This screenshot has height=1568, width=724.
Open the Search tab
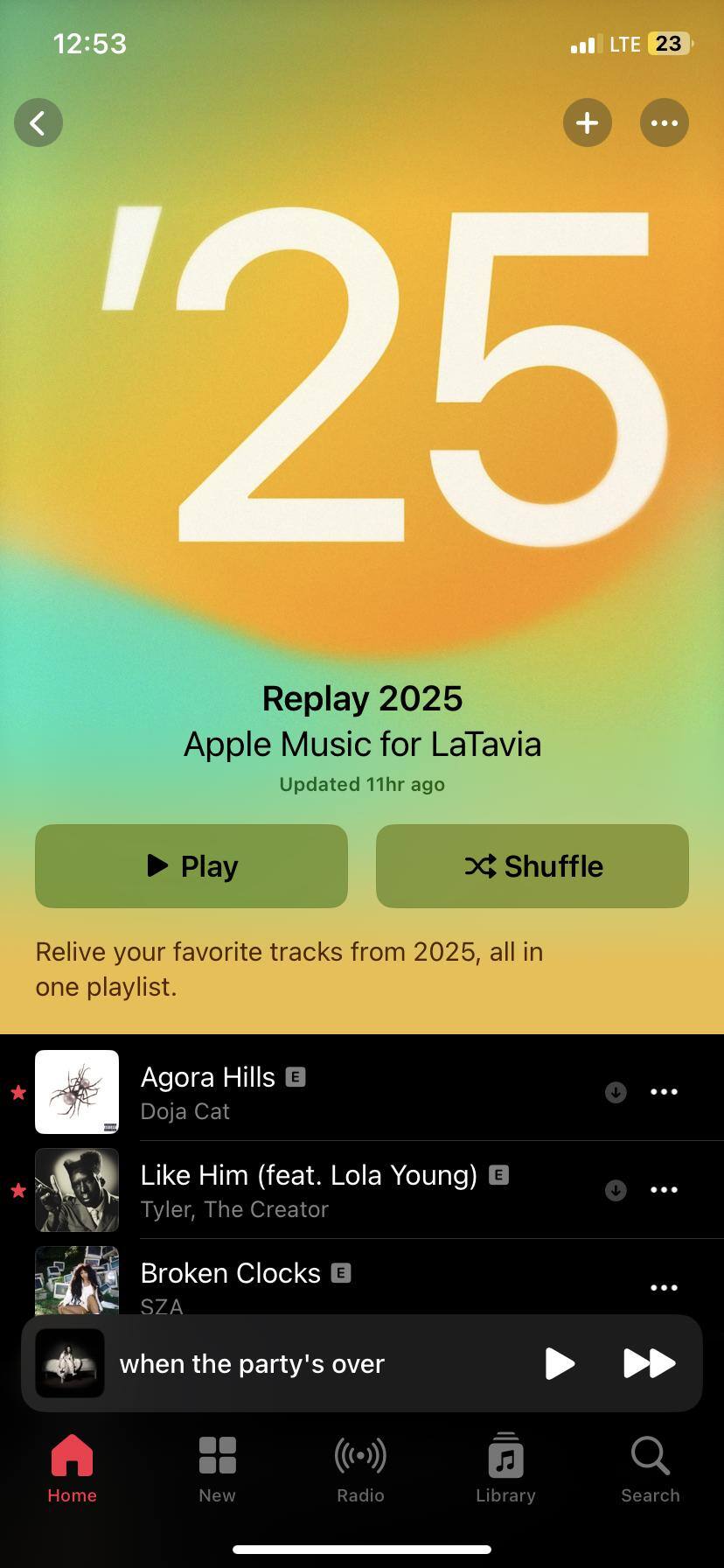coord(650,1470)
